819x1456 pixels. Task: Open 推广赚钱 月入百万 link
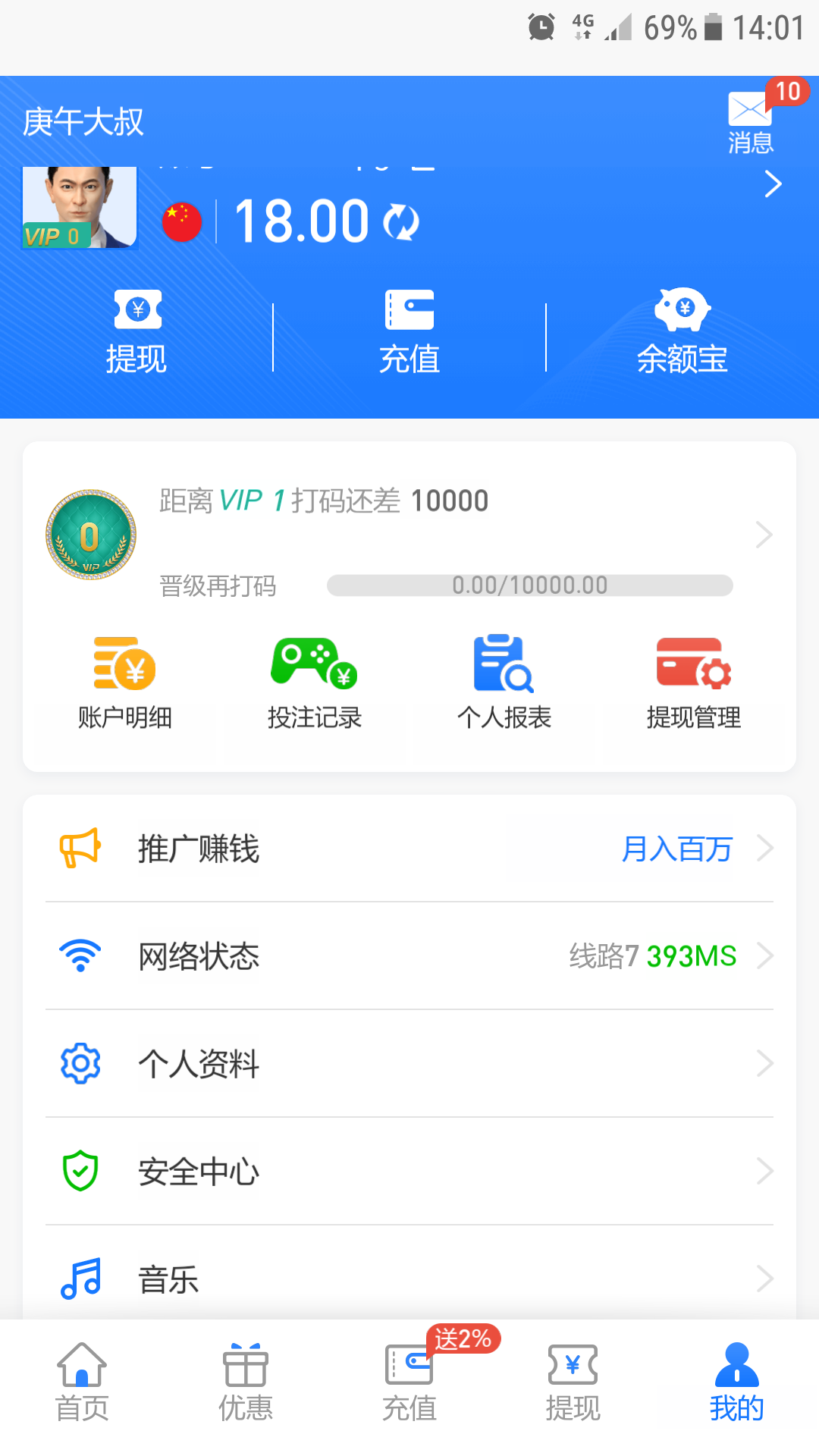pyautogui.click(x=676, y=849)
